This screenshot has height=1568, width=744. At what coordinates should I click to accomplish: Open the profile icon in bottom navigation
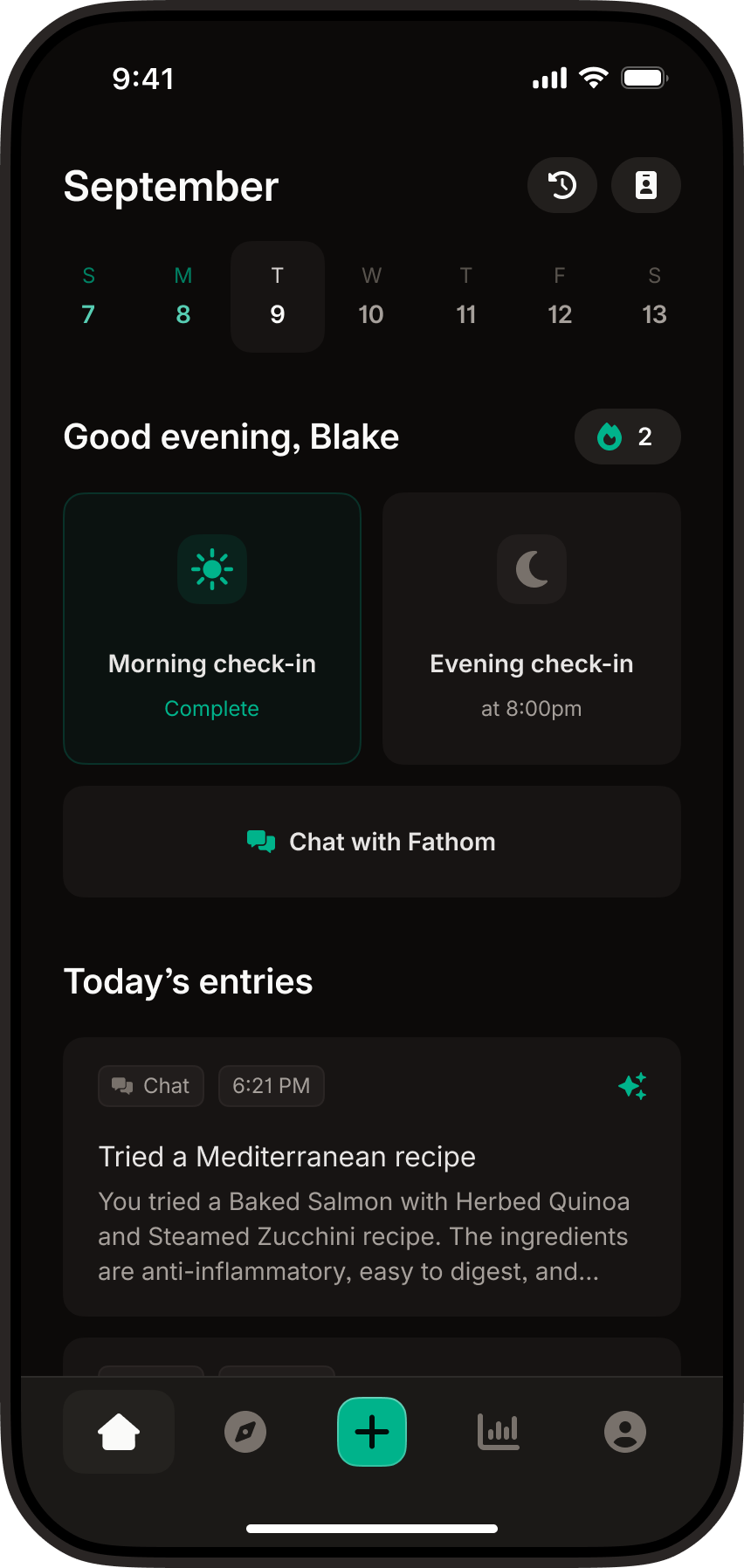[624, 1432]
